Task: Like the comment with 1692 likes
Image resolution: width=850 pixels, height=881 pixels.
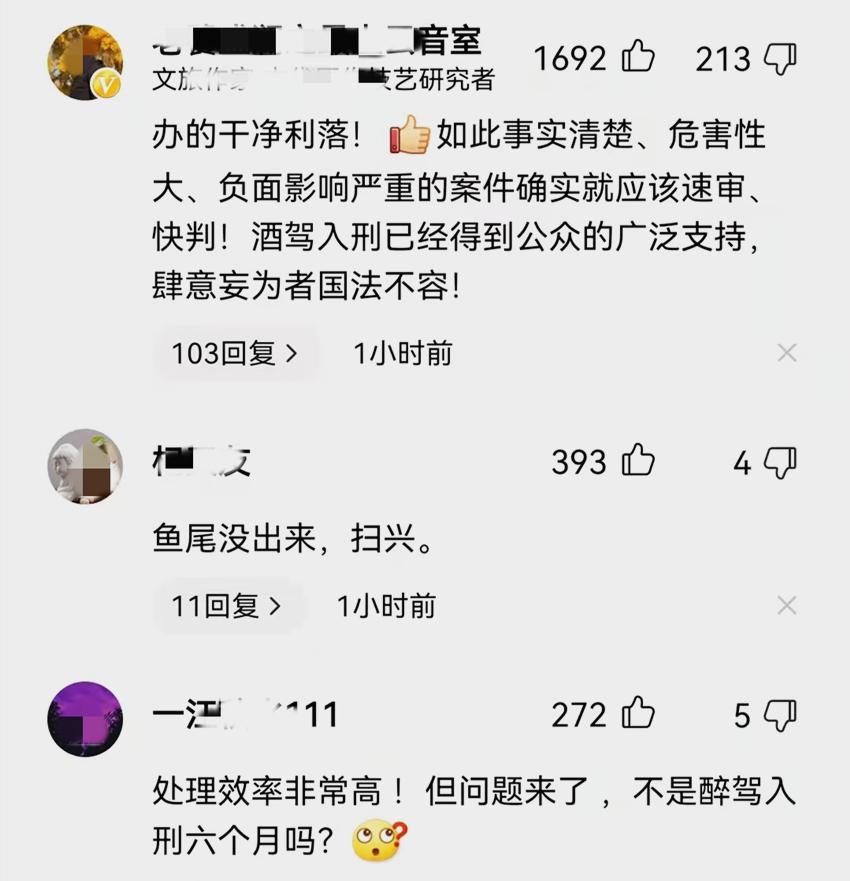Action: tap(638, 58)
